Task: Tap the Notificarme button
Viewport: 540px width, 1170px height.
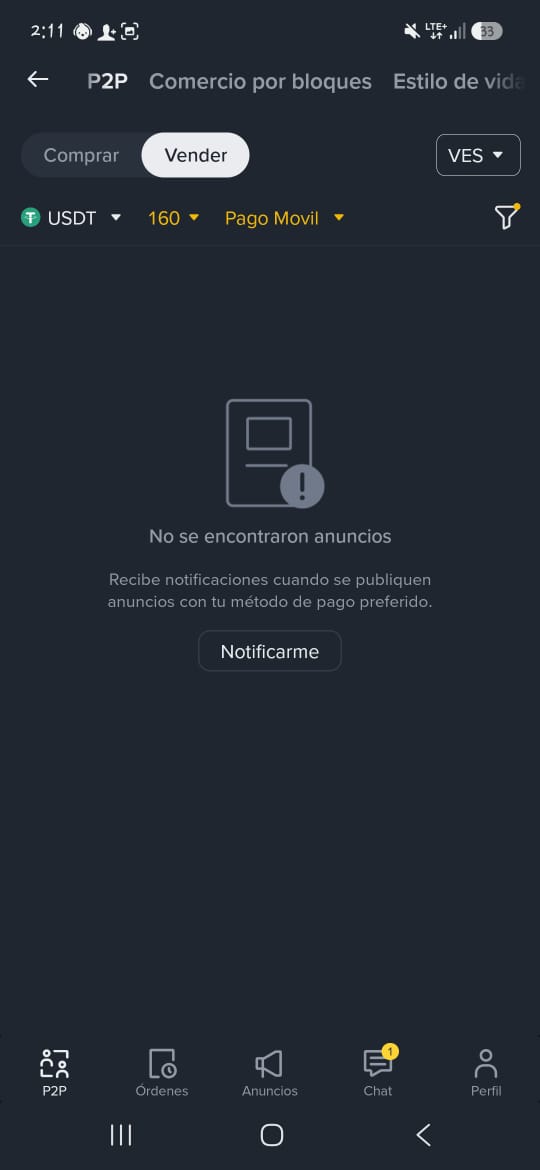Action: pos(270,651)
